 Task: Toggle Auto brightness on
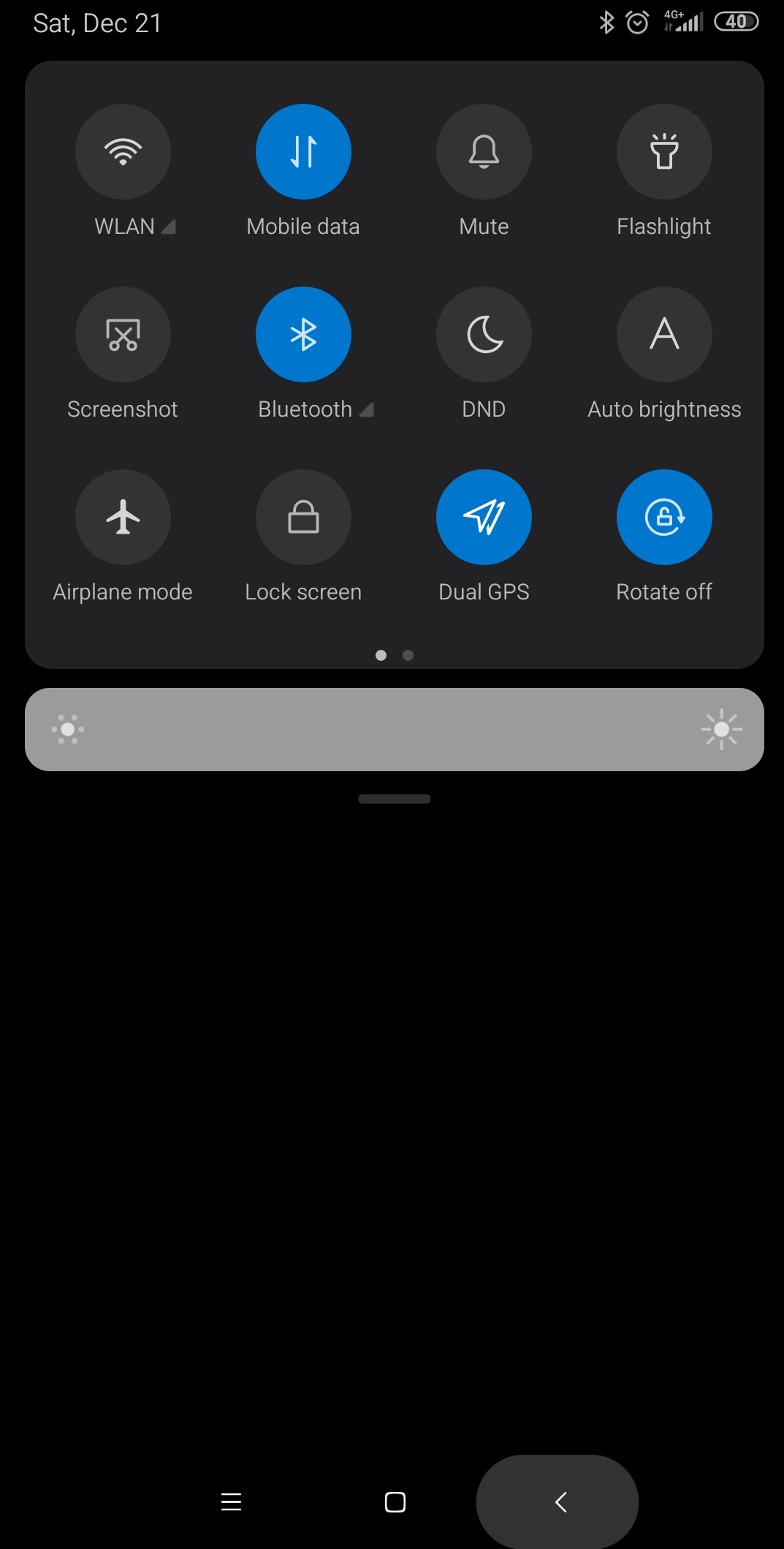point(664,335)
